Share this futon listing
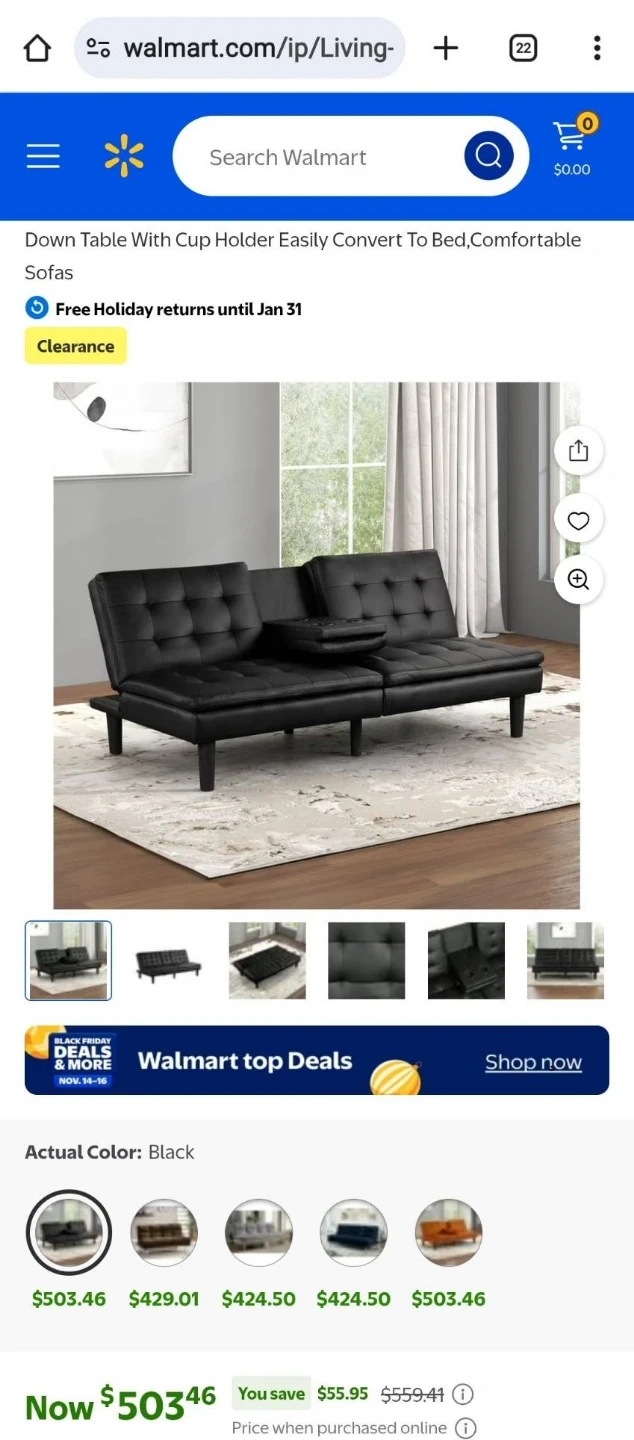Screen dimensions: 634x1440 578,451
